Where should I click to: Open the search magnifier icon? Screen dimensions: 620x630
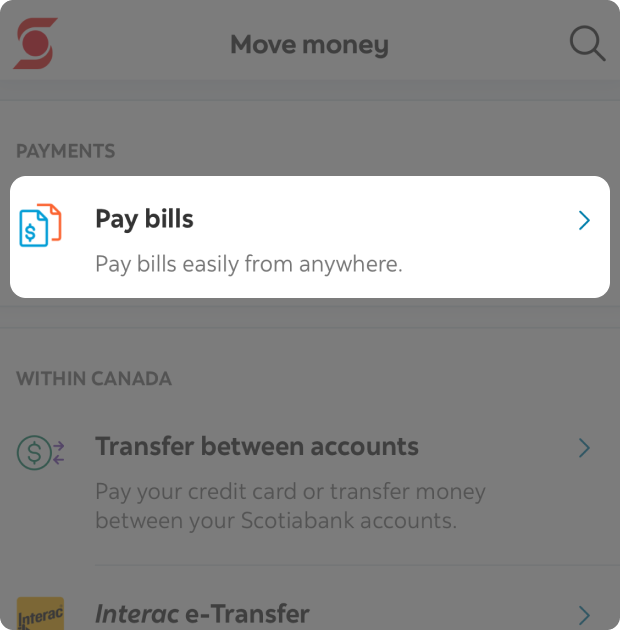(x=587, y=44)
